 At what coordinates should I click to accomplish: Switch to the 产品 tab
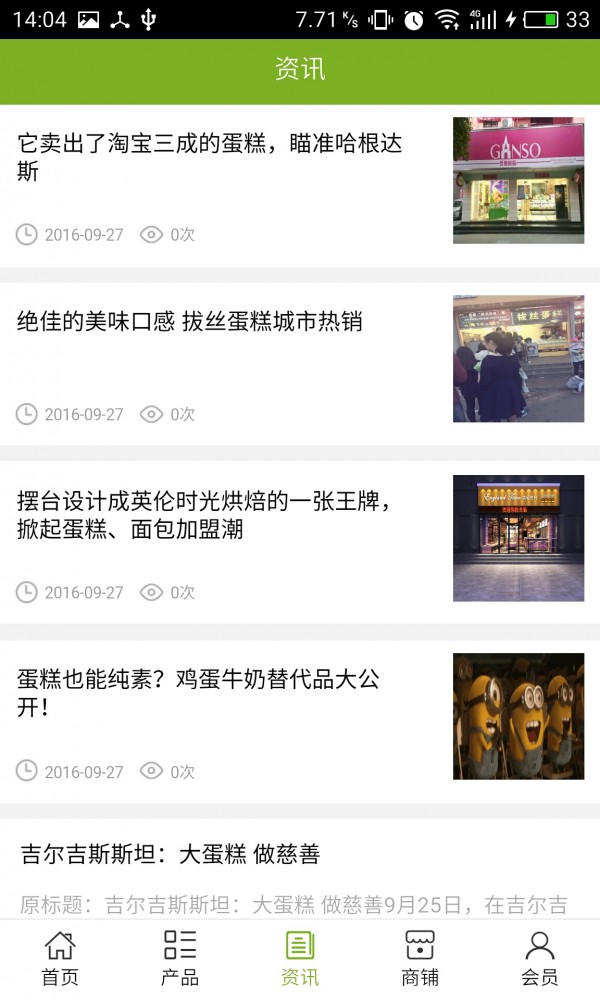[x=180, y=958]
